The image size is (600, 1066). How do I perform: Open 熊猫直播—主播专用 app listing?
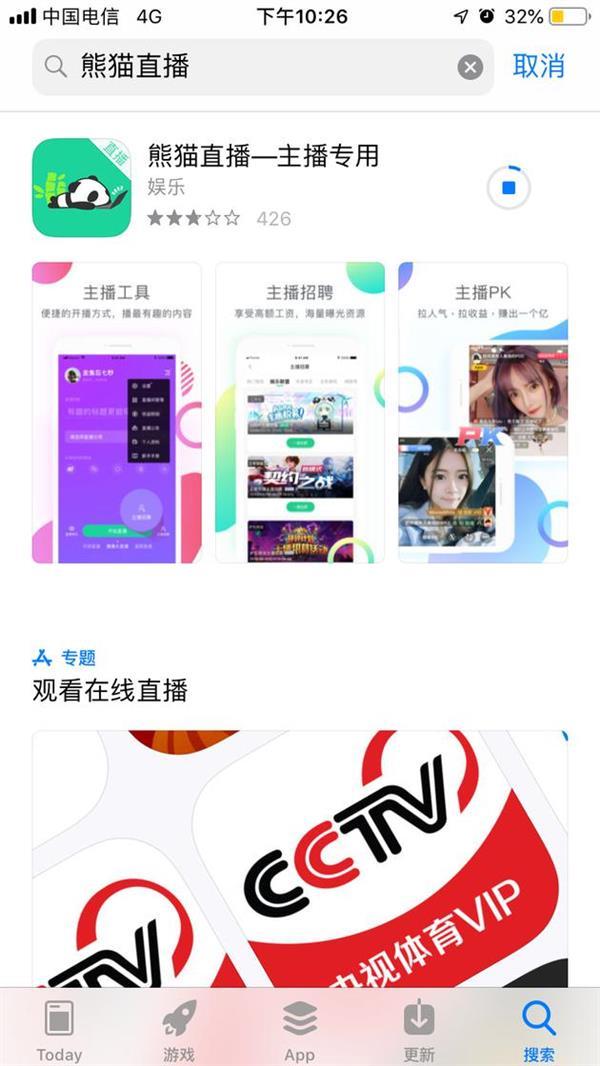click(263, 156)
